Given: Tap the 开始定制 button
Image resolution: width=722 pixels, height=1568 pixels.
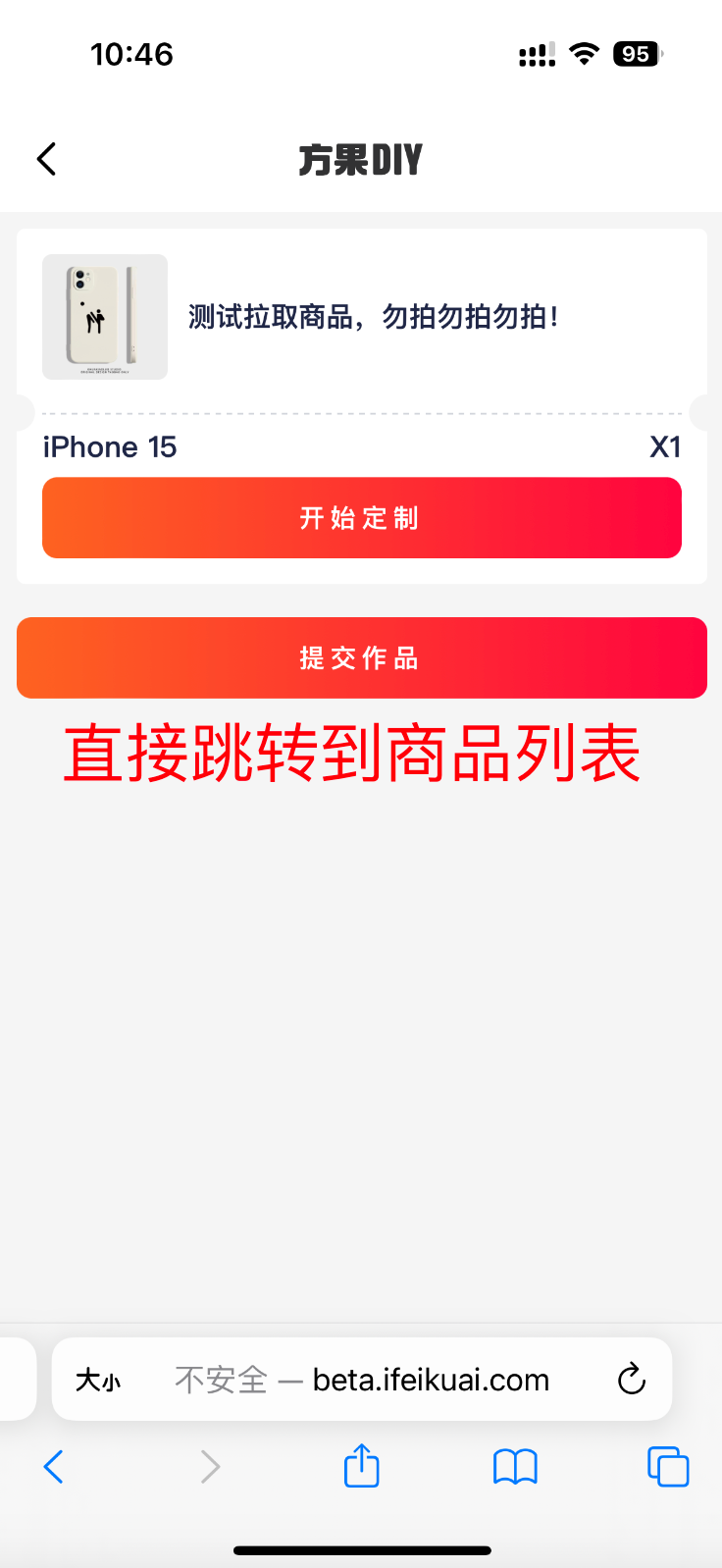Looking at the screenshot, I should coord(361,518).
